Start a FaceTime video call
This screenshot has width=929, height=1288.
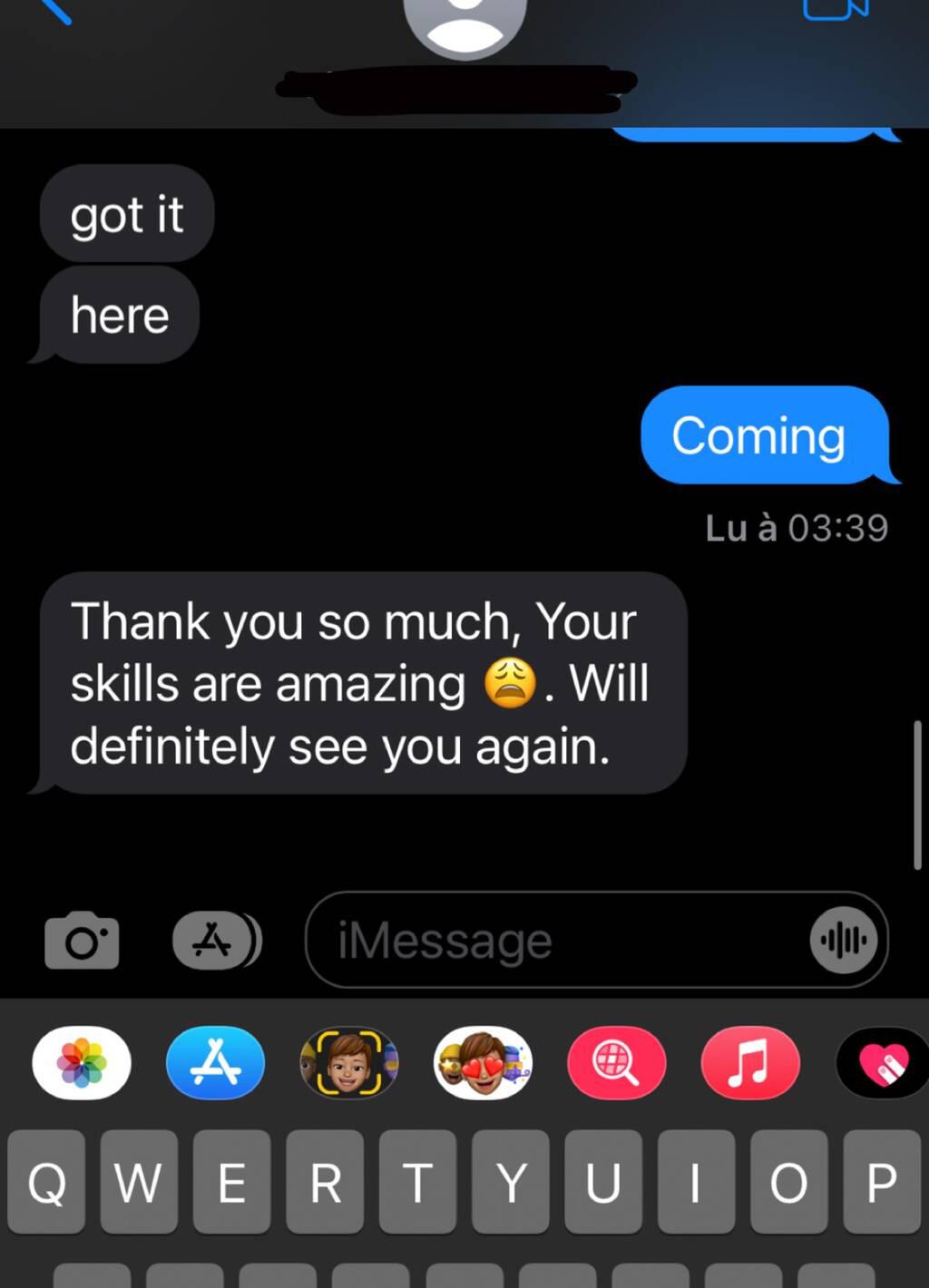coord(836,8)
